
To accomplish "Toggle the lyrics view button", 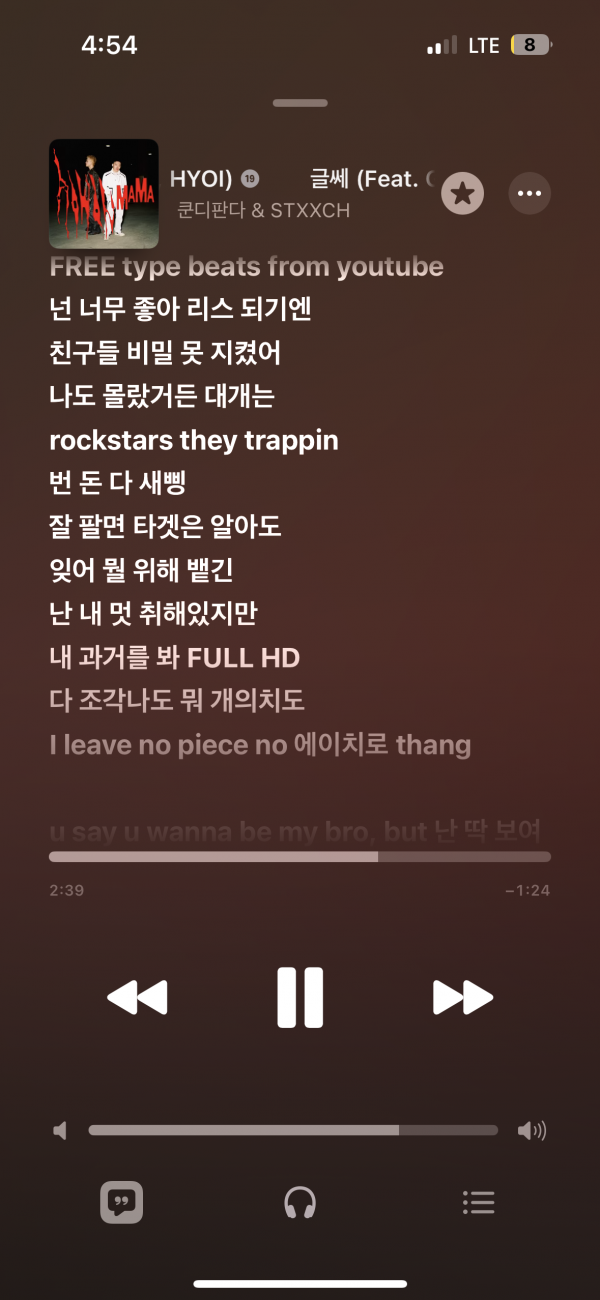I will [x=121, y=1202].
